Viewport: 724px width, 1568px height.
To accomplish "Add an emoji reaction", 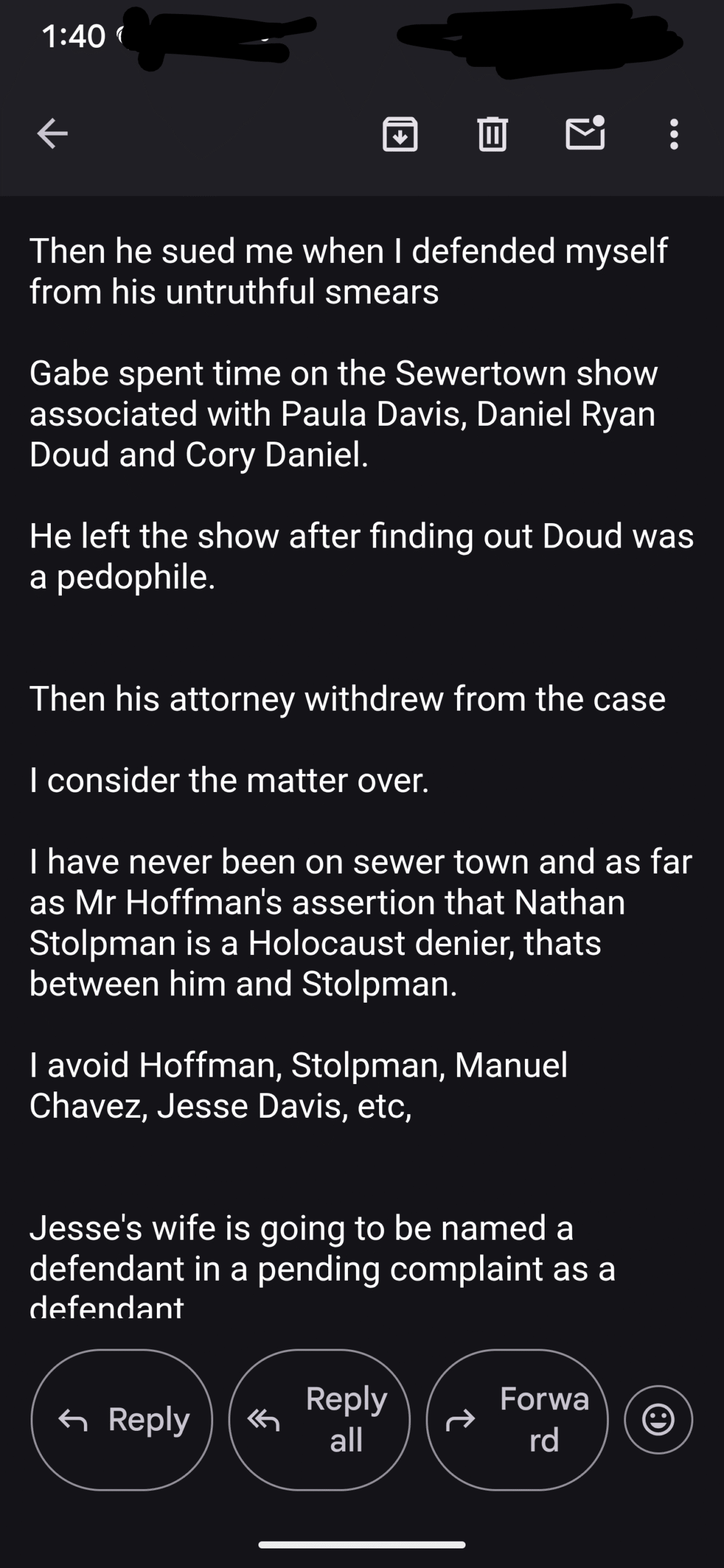I will (x=658, y=1419).
